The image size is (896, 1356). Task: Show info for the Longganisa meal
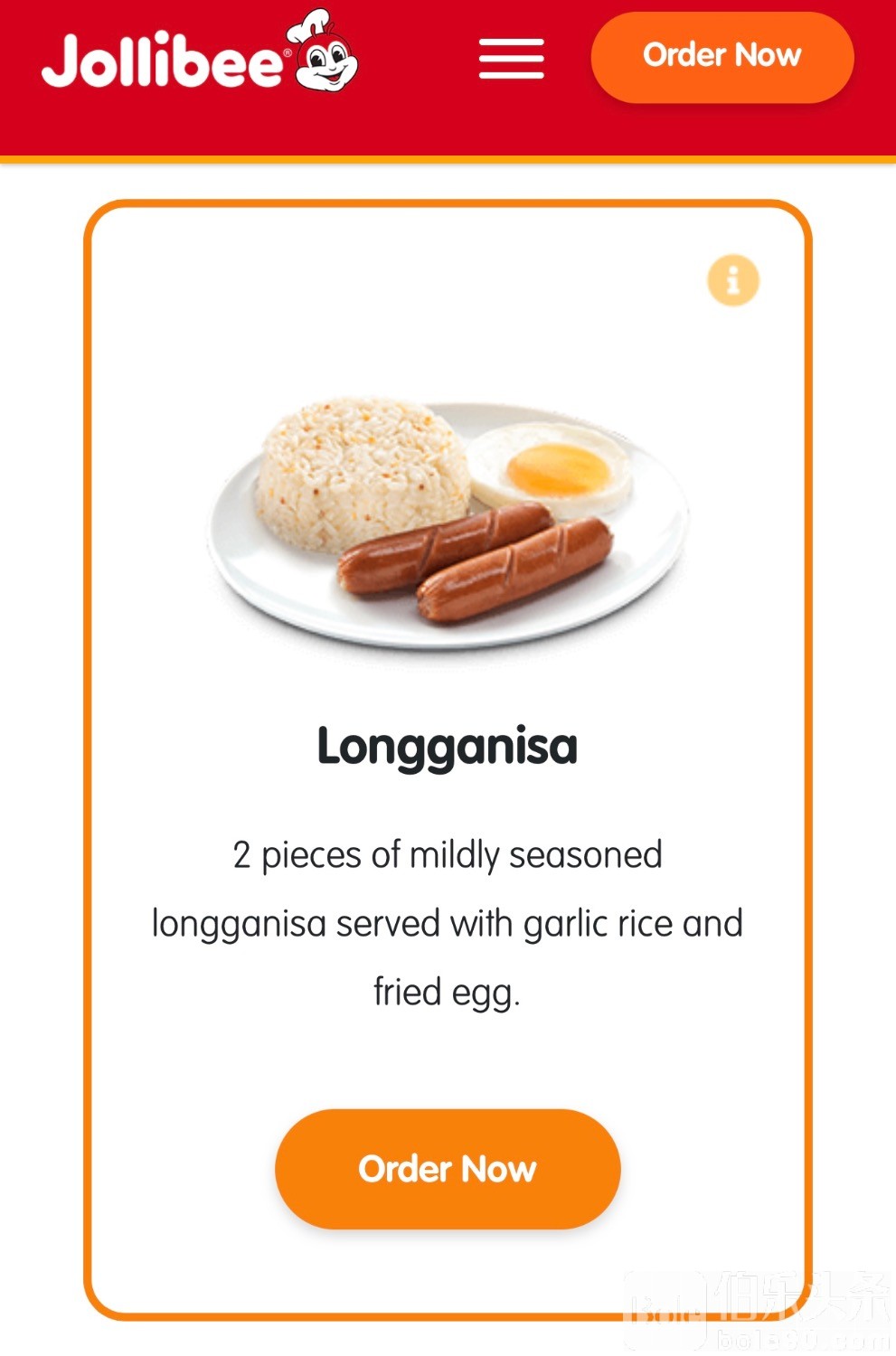pyautogui.click(x=732, y=280)
